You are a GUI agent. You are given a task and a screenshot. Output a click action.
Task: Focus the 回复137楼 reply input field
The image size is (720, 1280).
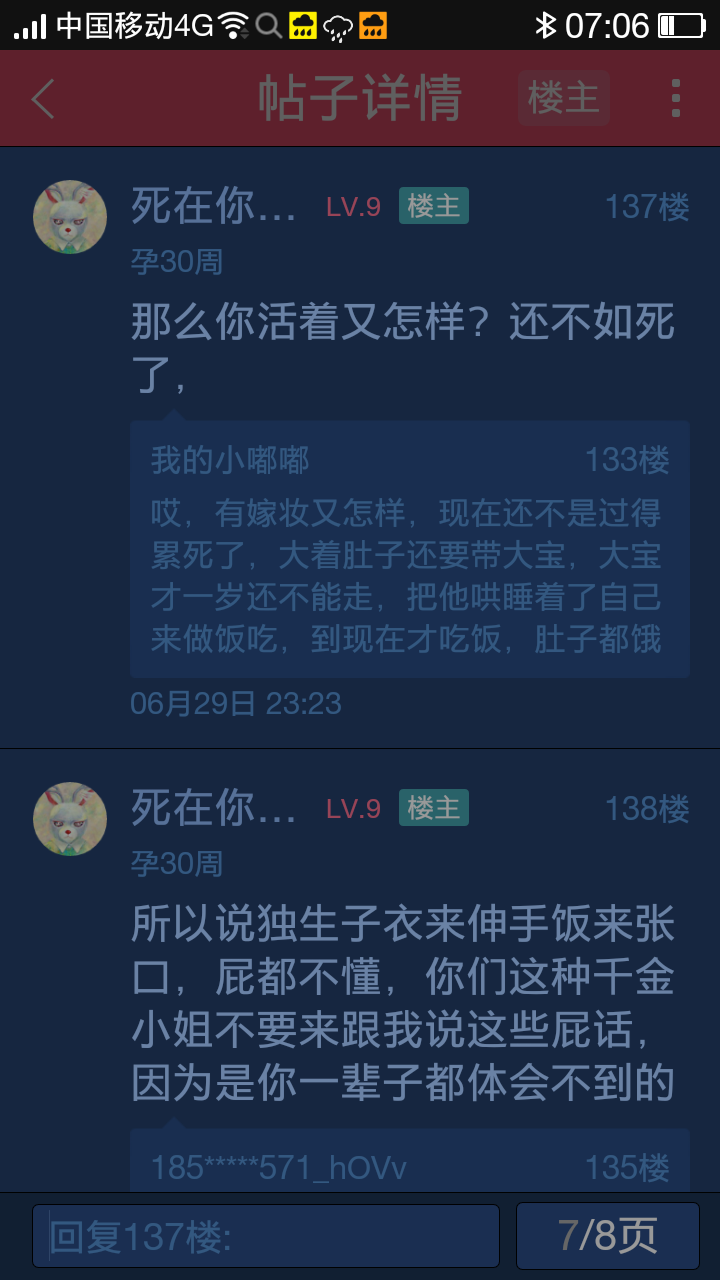[266, 1236]
